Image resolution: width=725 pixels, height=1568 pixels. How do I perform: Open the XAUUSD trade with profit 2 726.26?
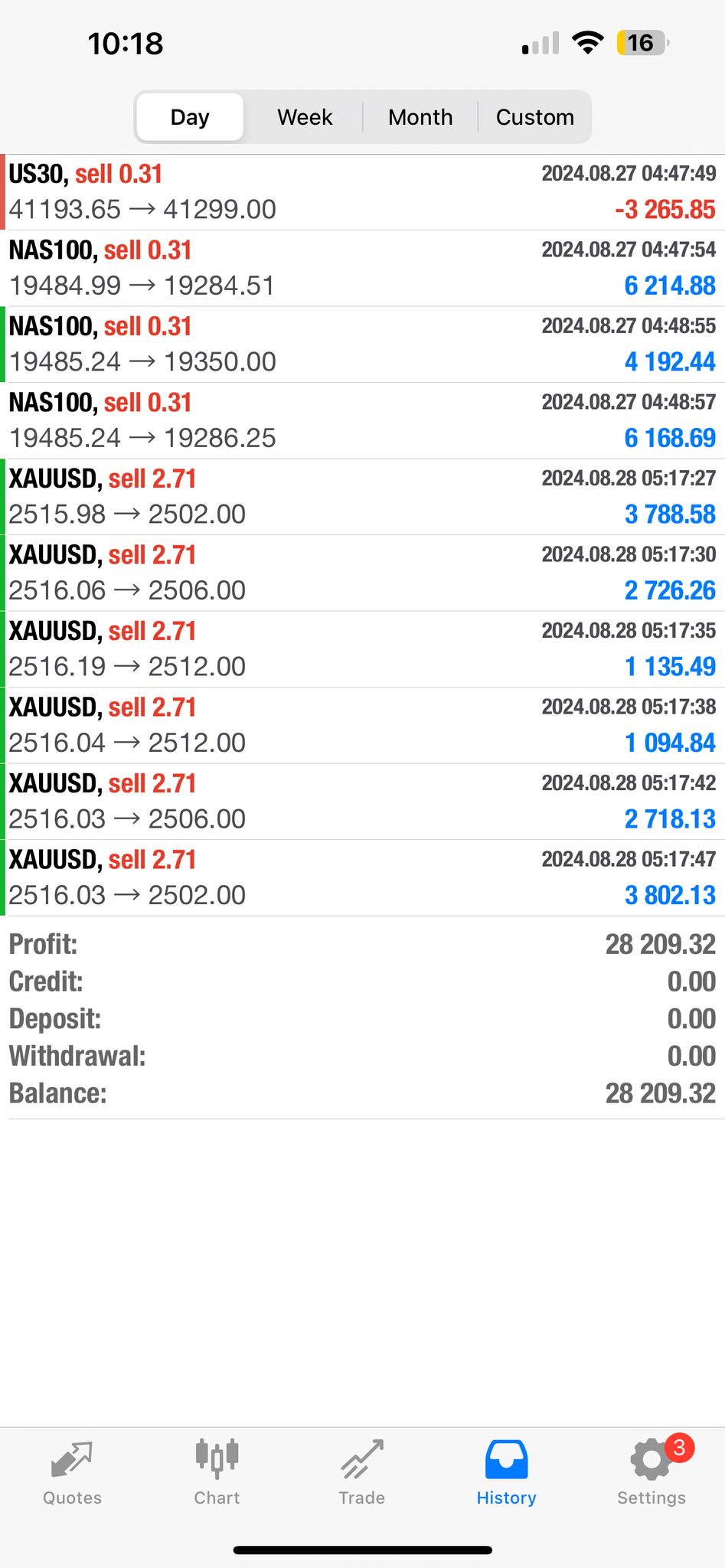click(x=362, y=573)
